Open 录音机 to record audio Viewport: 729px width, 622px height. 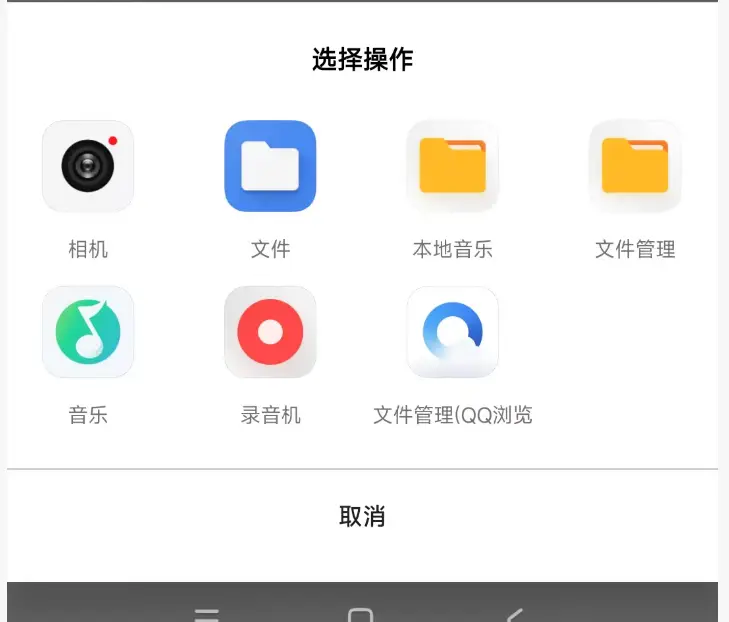270,333
